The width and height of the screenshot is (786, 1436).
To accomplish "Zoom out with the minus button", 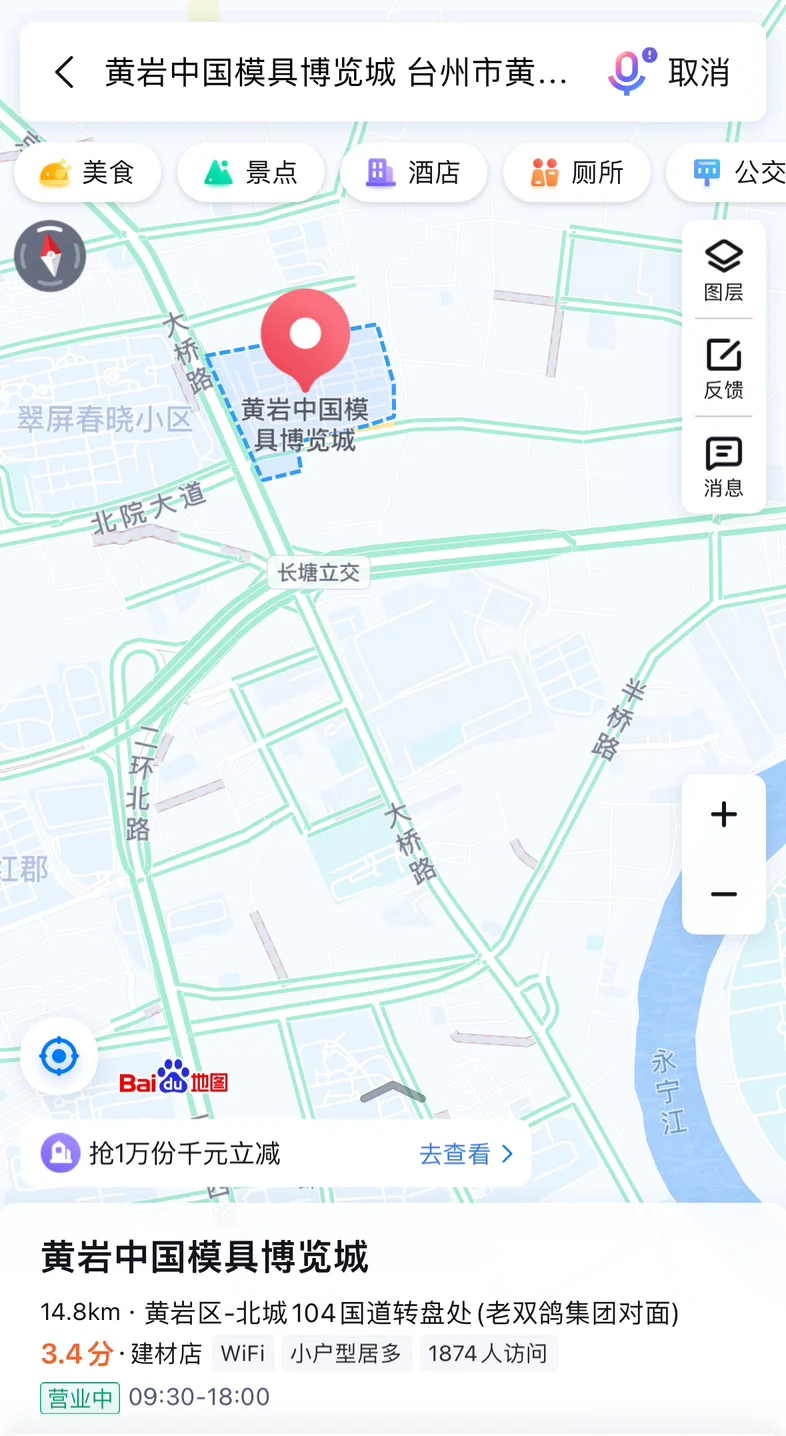I will [724, 894].
